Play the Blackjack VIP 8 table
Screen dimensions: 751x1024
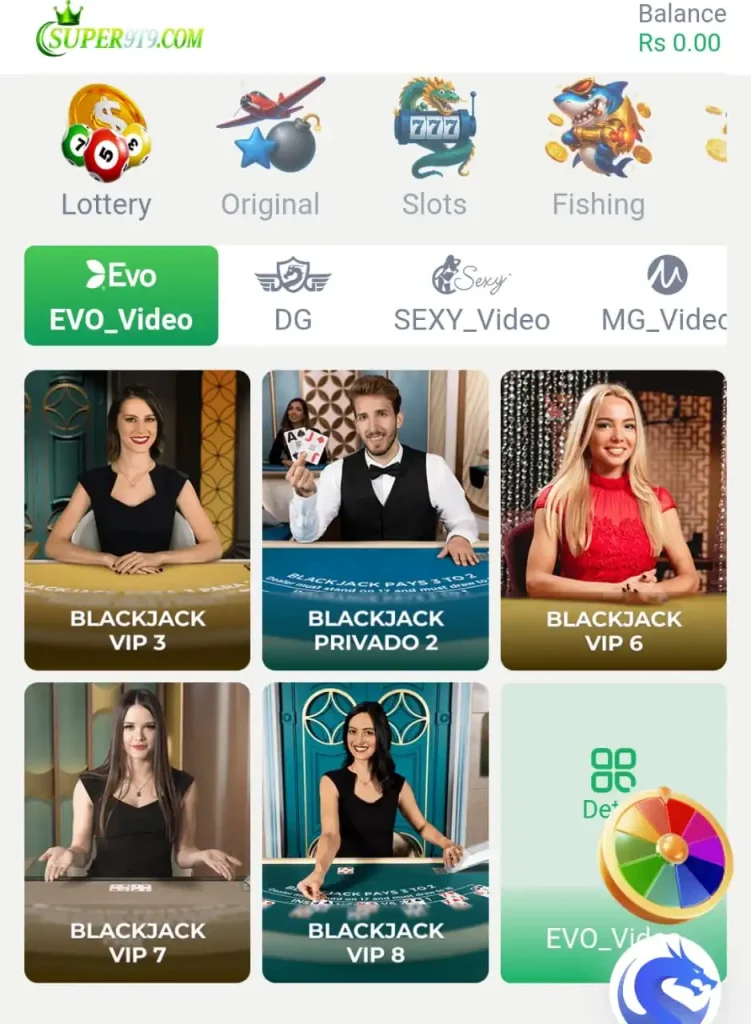(375, 832)
